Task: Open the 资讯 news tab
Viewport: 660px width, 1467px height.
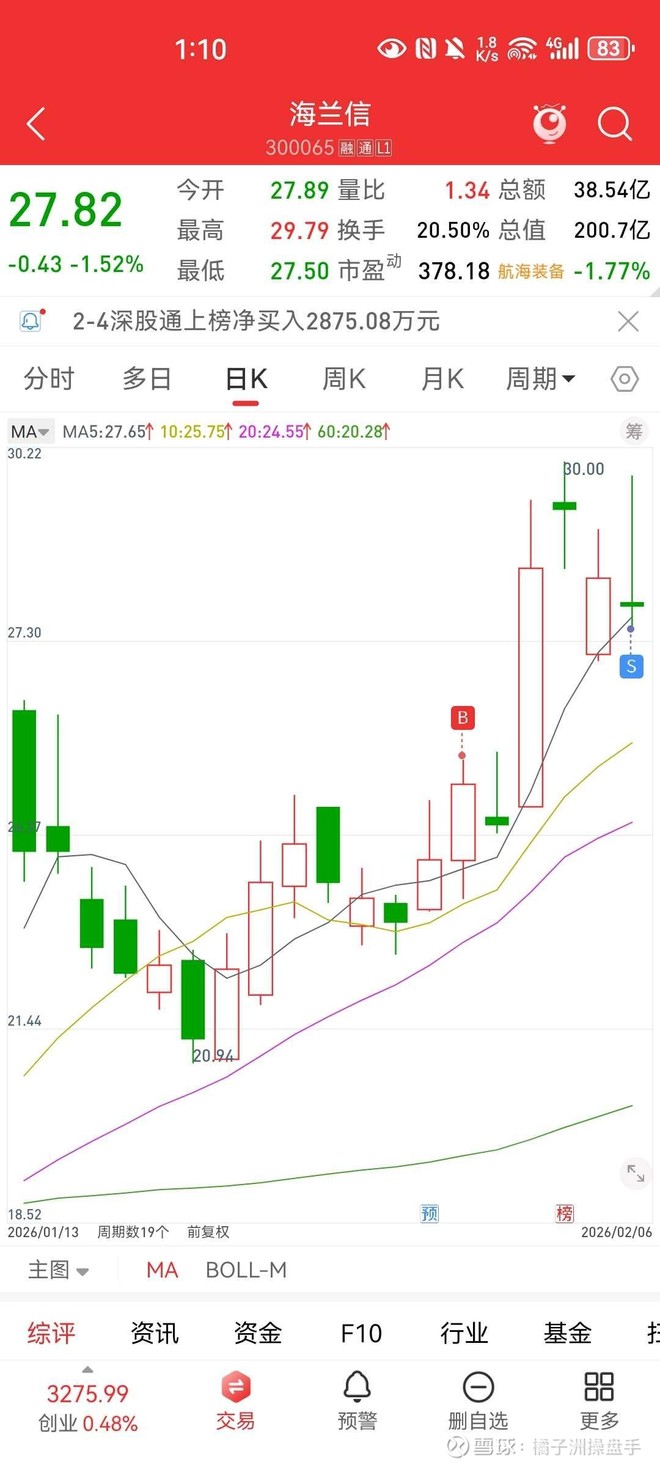Action: tap(155, 1333)
